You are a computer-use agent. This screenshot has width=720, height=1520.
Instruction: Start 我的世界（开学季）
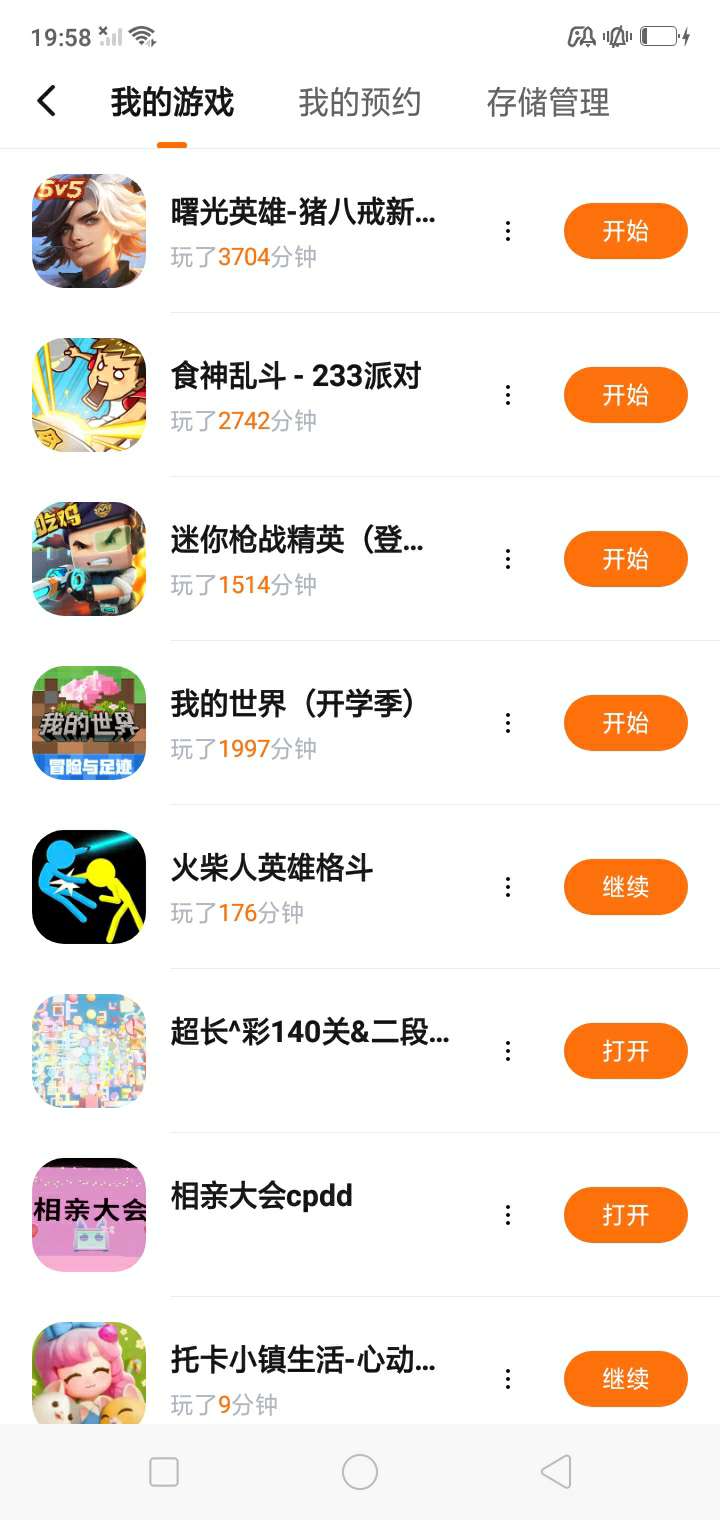point(625,723)
